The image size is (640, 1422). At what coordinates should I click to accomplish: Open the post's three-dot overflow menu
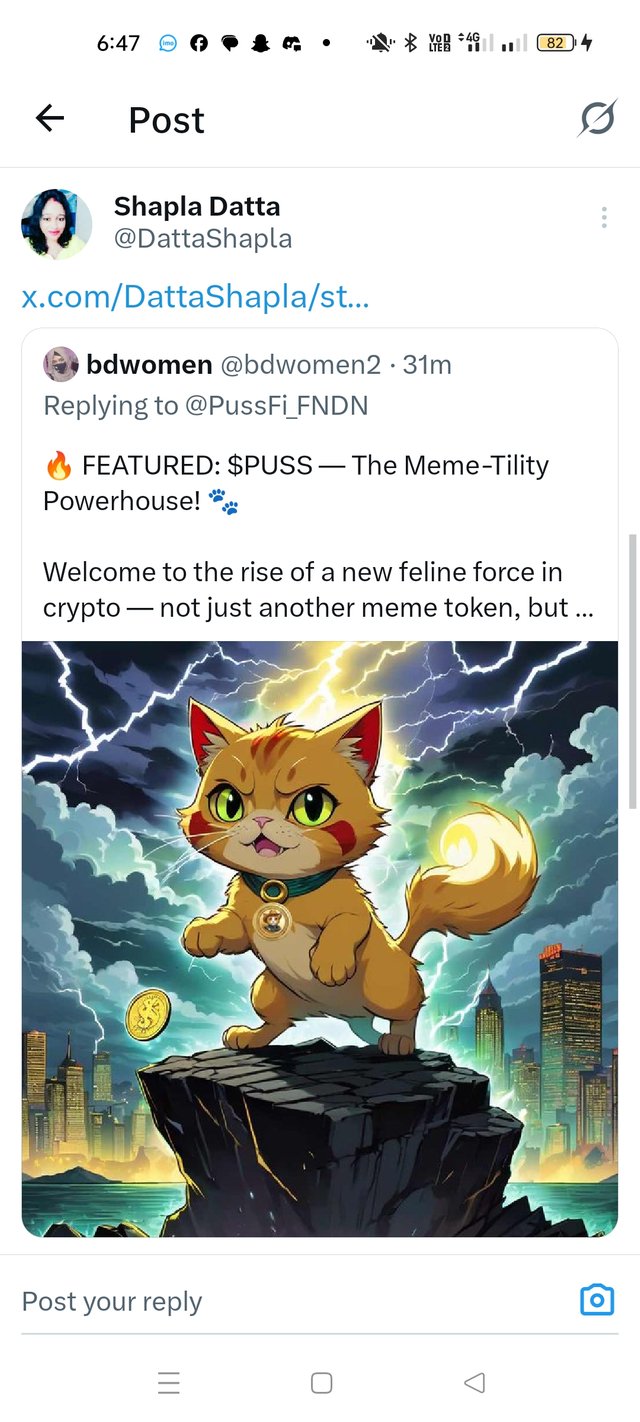coord(604,218)
